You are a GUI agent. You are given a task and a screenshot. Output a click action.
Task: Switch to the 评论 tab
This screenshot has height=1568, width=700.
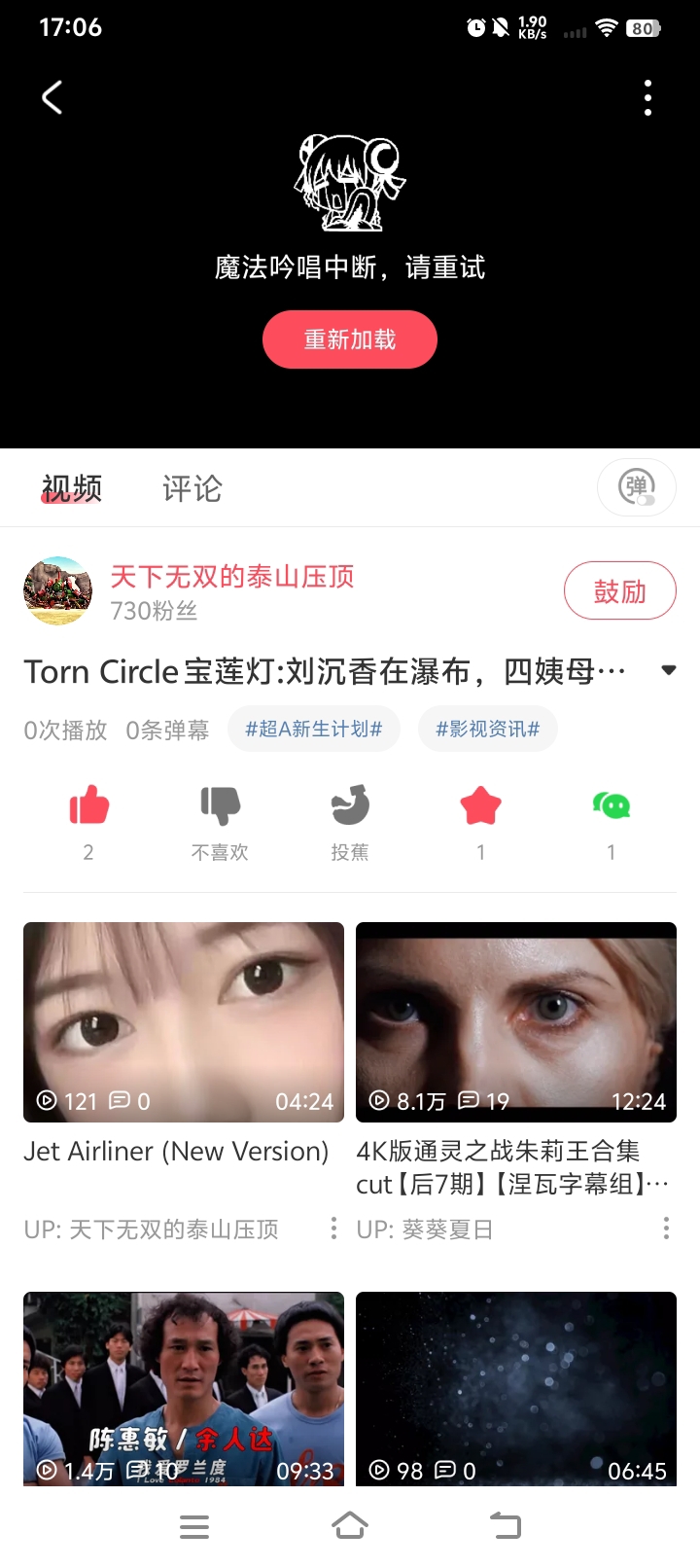coord(192,488)
